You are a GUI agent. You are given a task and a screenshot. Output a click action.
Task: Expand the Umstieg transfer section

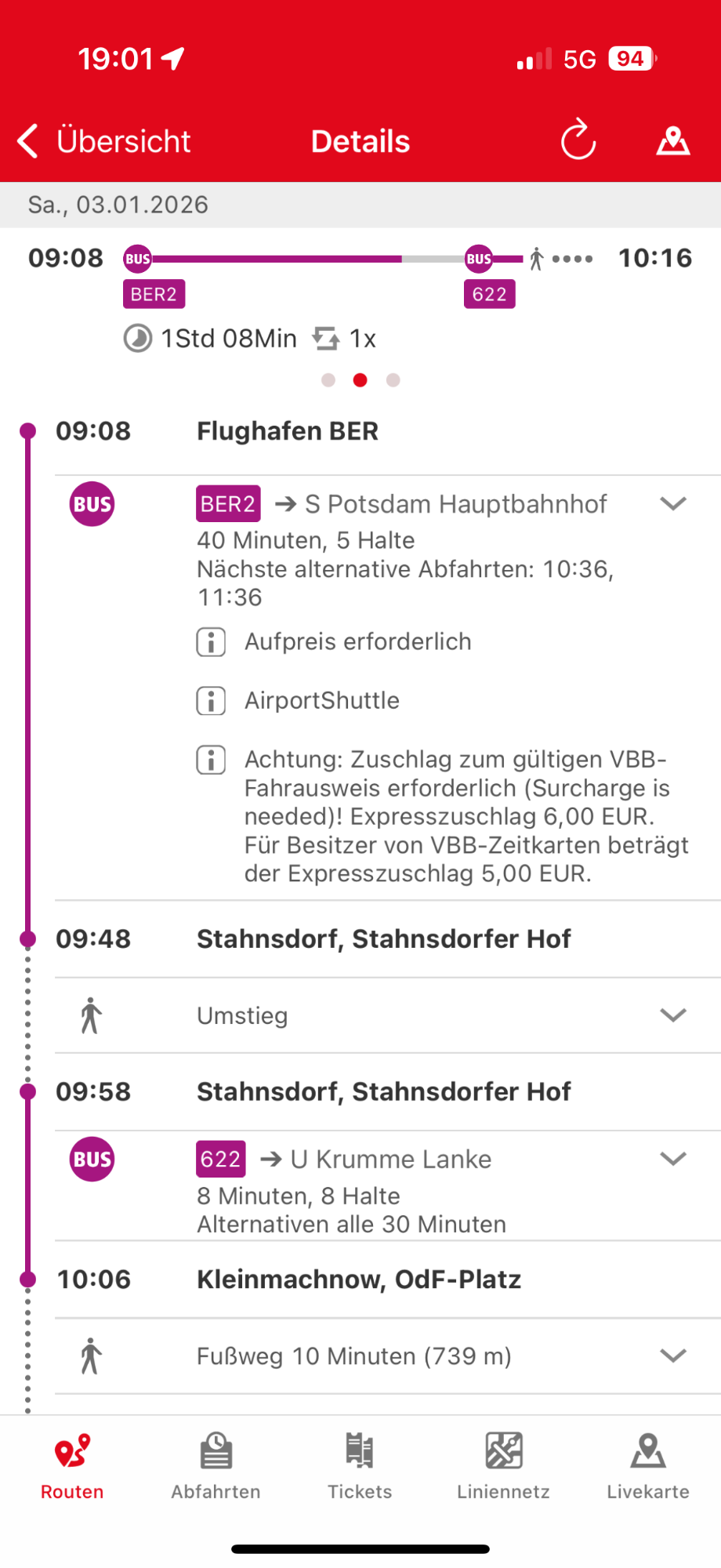coord(672,1015)
